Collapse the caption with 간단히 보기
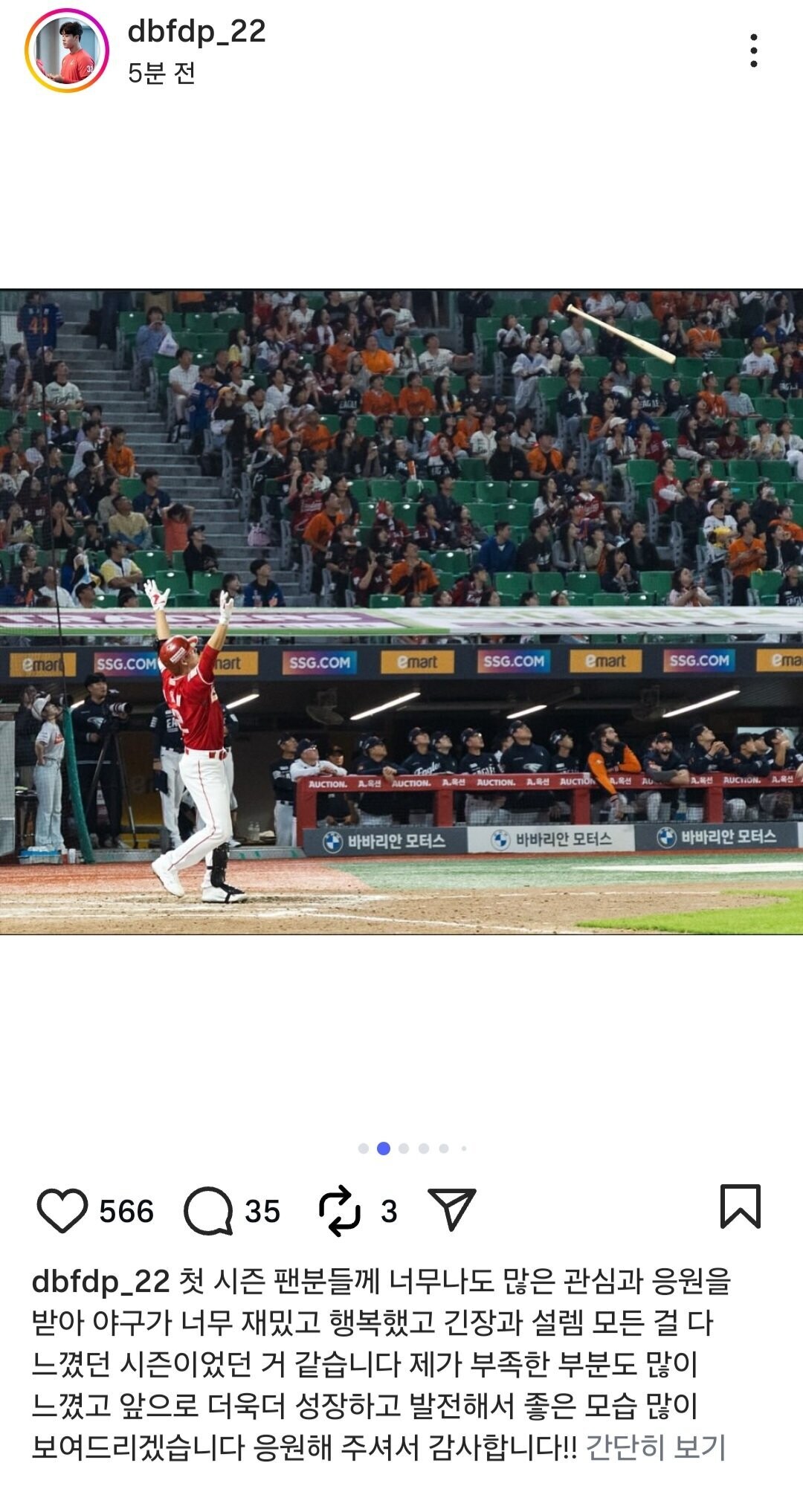 [x=655, y=1447]
